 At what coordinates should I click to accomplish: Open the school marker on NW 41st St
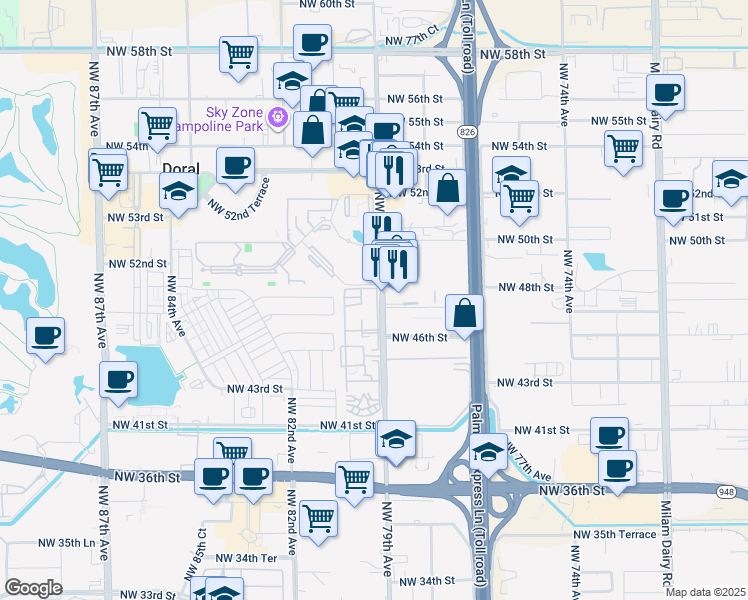pyautogui.click(x=395, y=442)
